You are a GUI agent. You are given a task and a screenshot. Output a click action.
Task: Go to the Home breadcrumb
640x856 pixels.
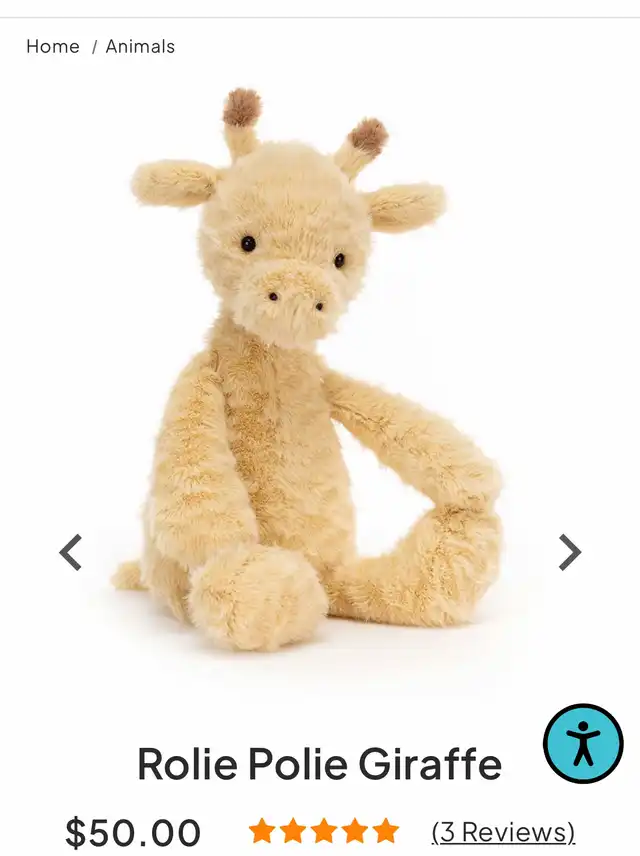point(52,46)
